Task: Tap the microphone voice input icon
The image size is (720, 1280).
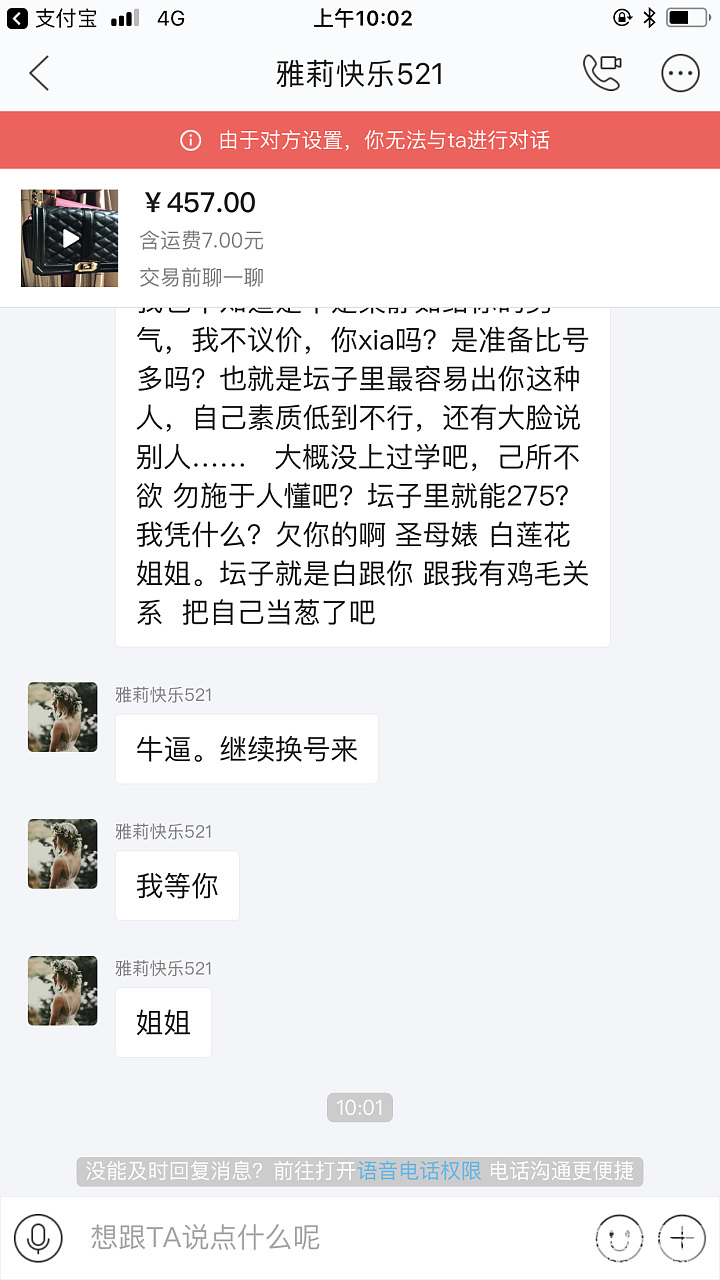Action: 39,1238
